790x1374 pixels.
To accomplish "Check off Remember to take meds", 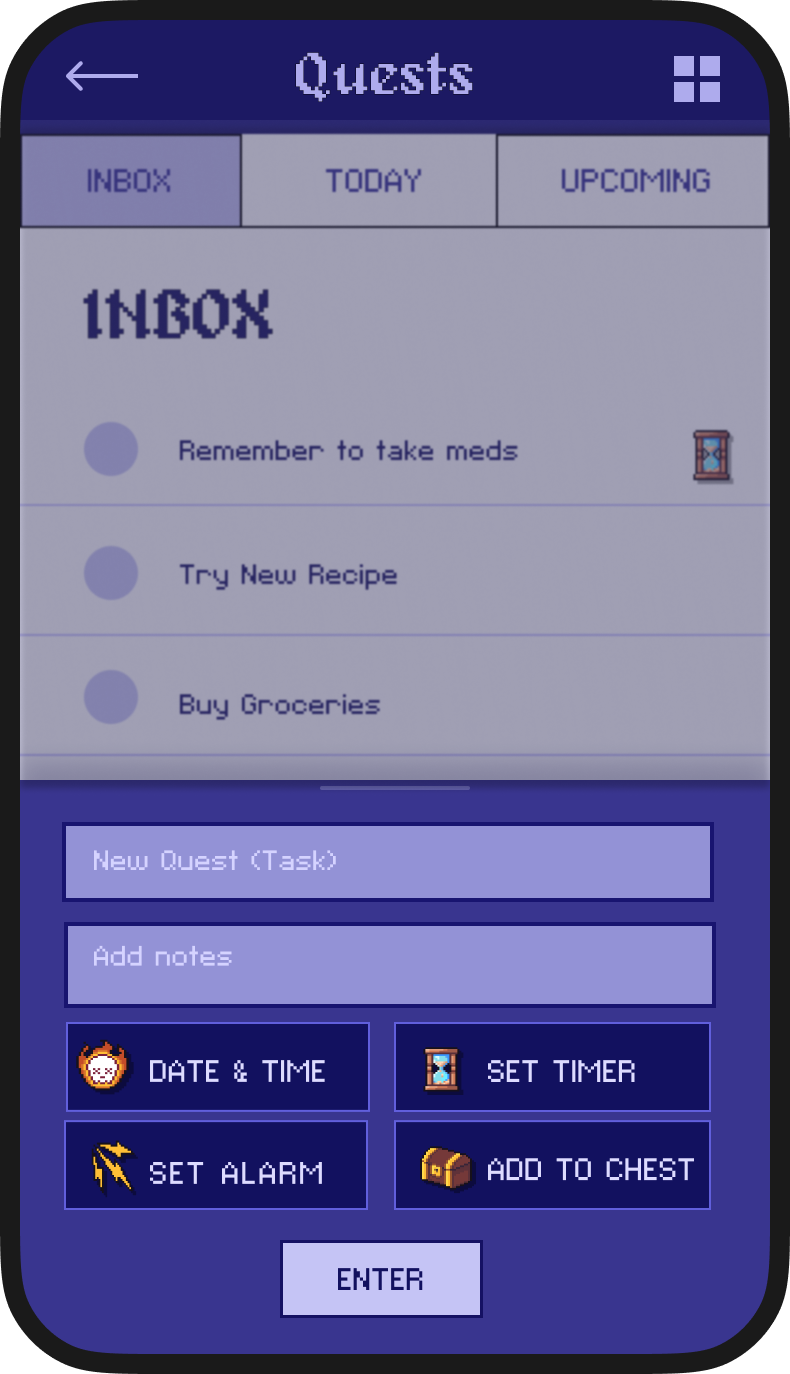I will click(111, 448).
